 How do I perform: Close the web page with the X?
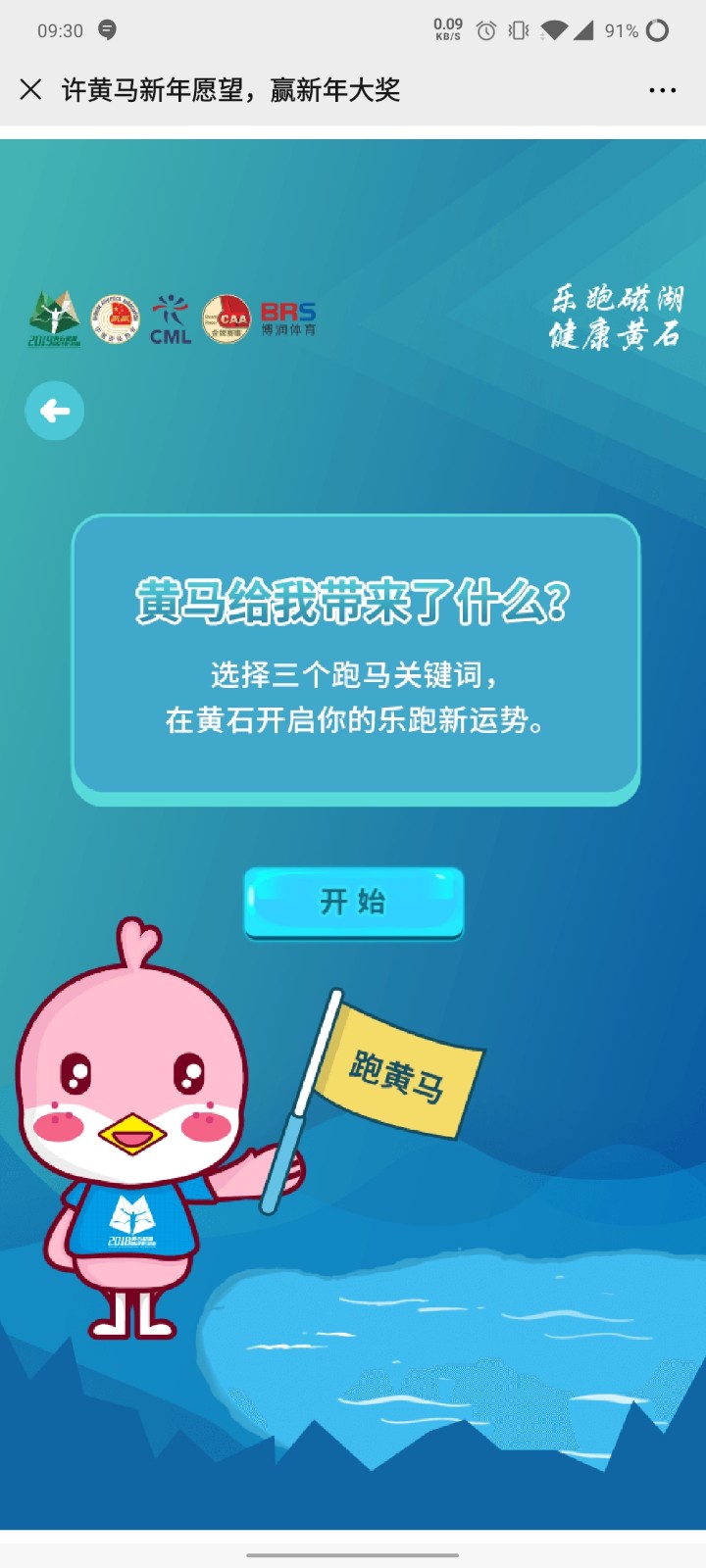click(30, 90)
